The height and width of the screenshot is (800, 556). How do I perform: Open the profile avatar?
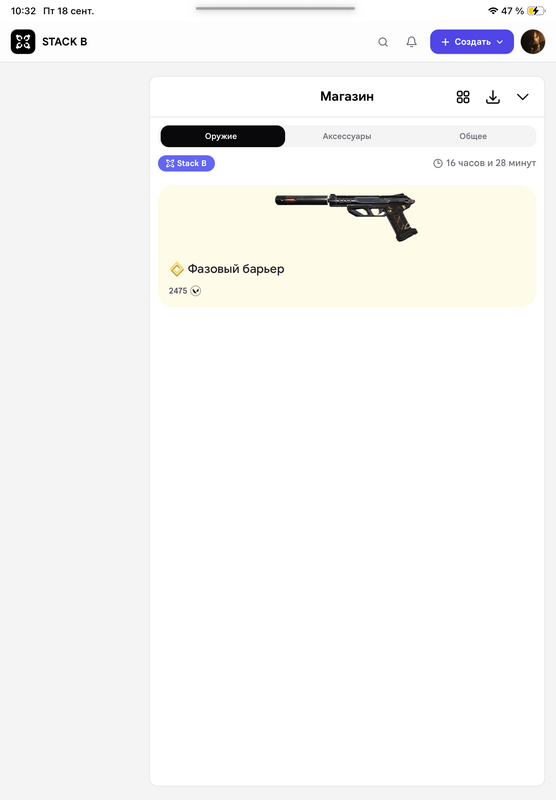click(533, 42)
